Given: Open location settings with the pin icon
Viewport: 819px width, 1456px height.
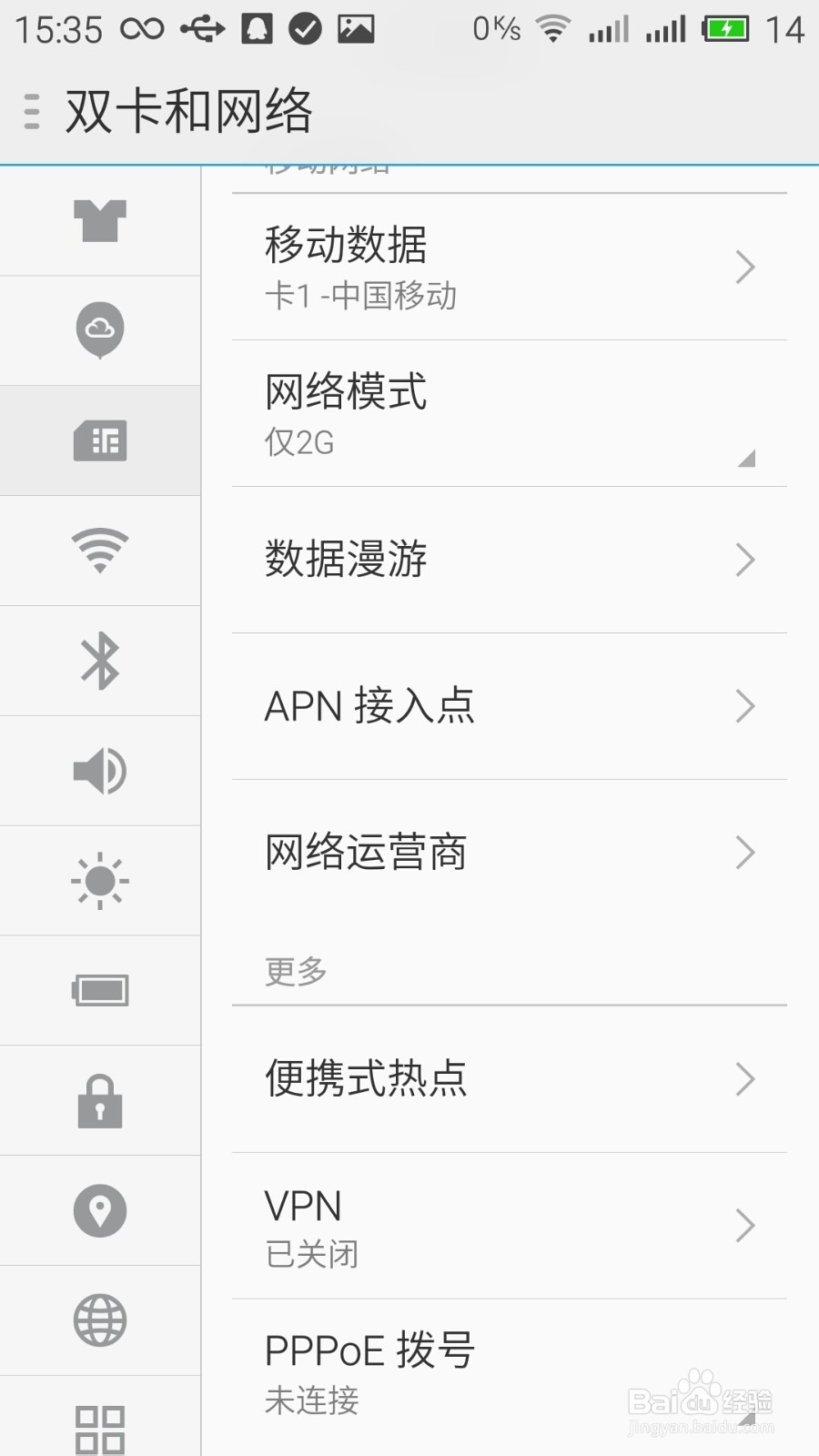Looking at the screenshot, I should tap(100, 1210).
